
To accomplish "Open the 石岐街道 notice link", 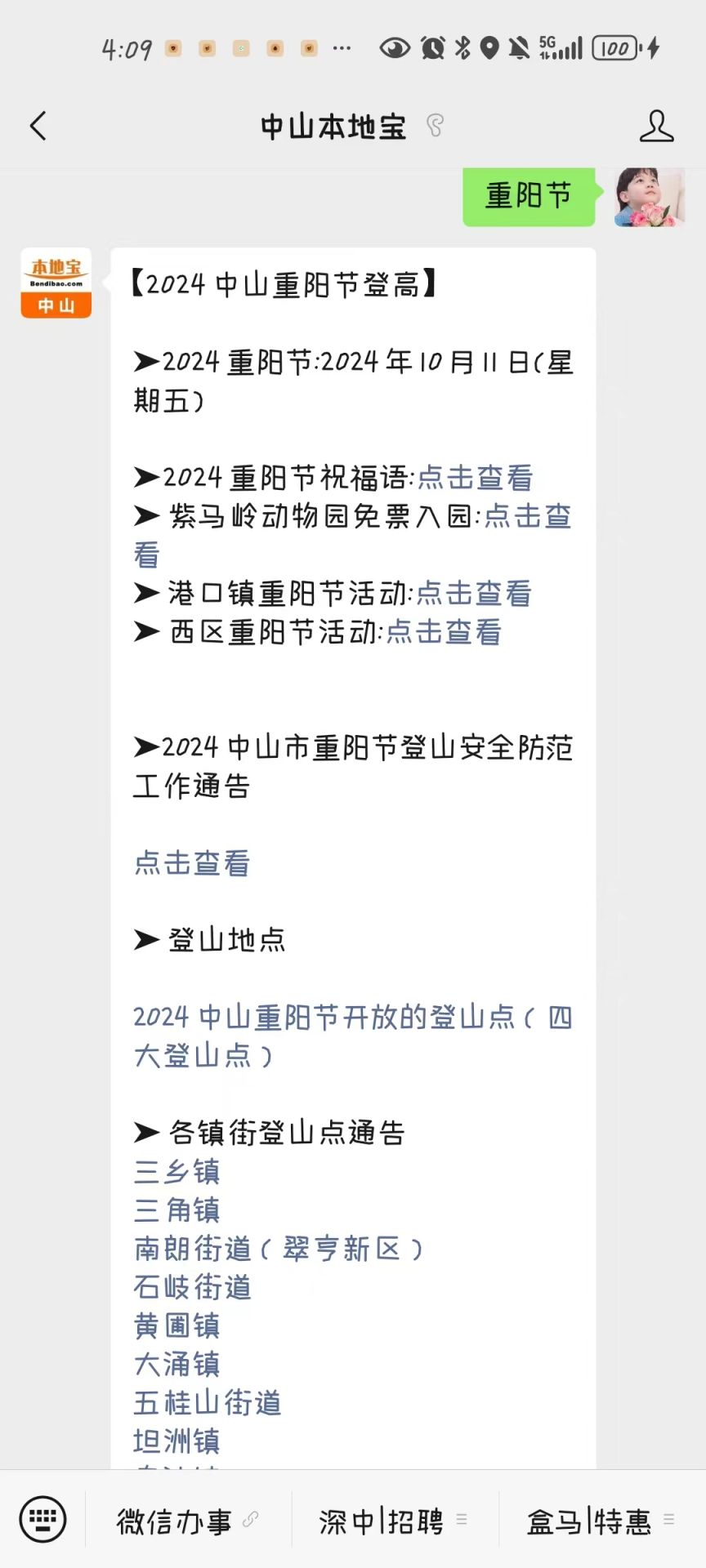I will [x=192, y=1287].
